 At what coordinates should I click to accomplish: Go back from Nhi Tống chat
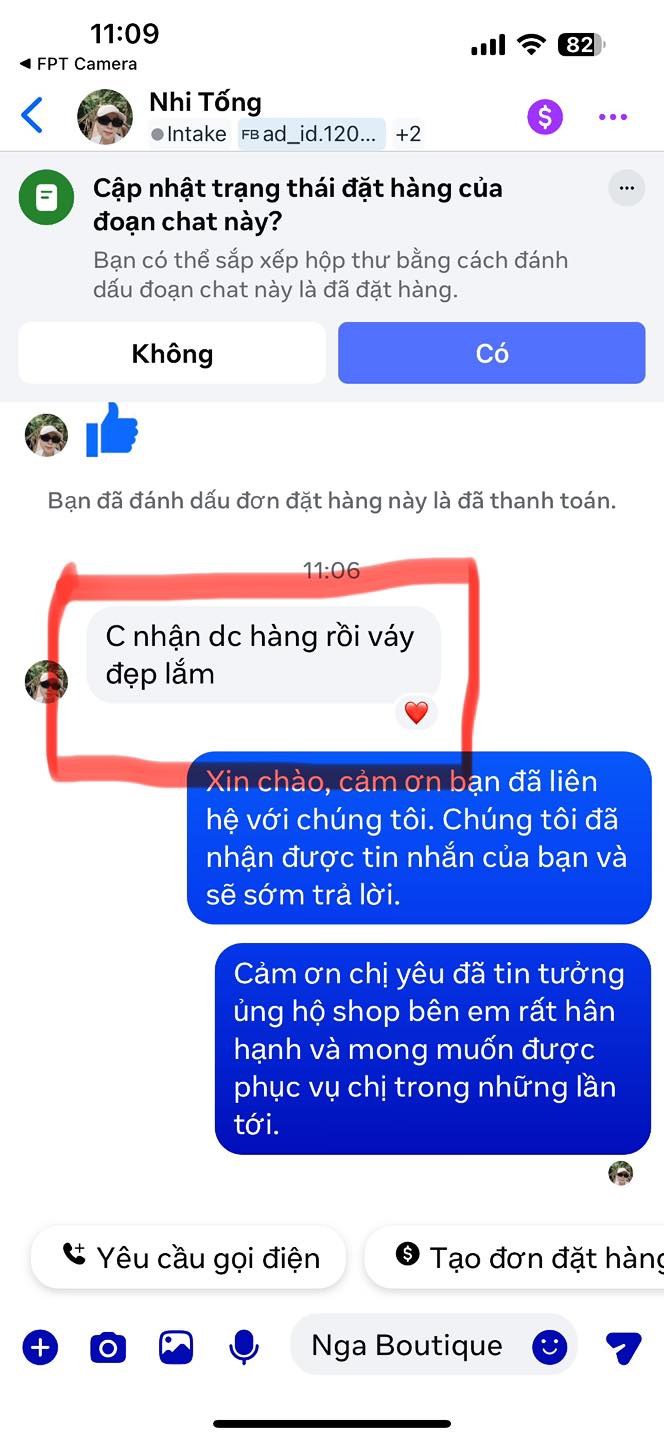pos(33,116)
